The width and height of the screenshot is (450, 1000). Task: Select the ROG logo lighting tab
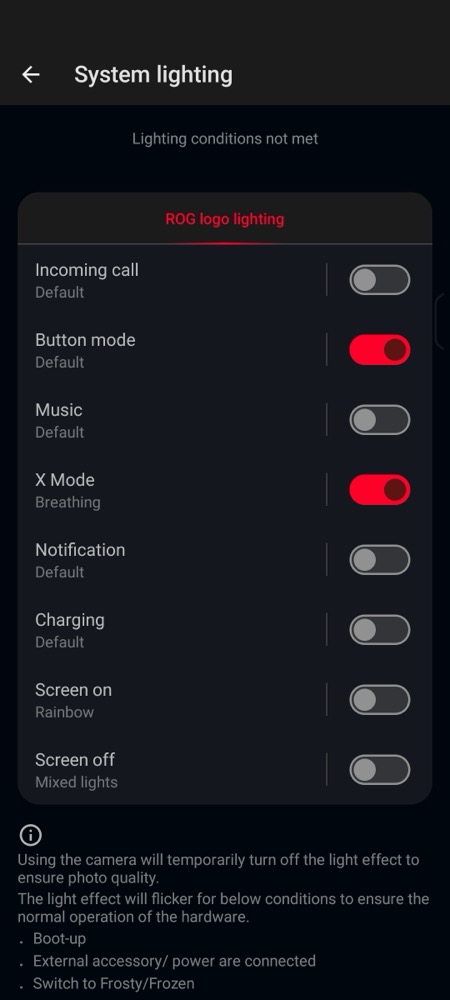click(225, 219)
